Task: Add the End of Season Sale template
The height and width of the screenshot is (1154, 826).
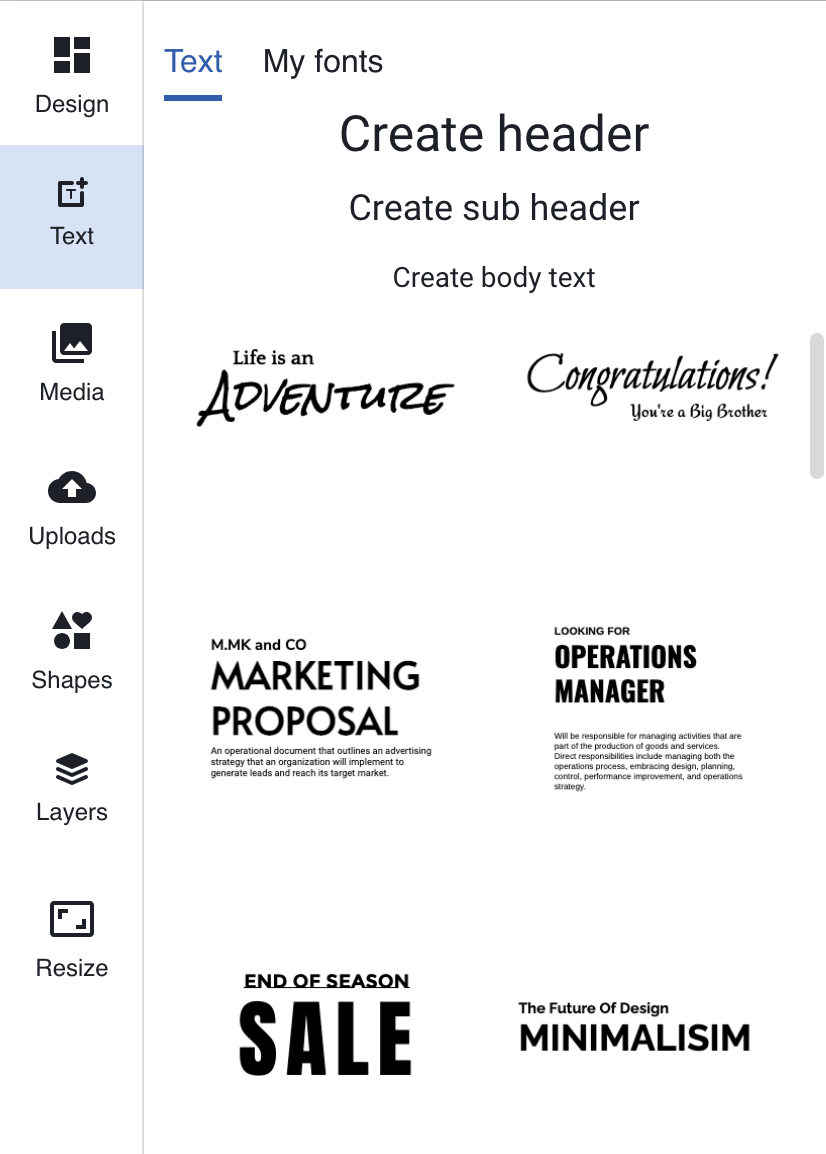Action: [326, 1023]
